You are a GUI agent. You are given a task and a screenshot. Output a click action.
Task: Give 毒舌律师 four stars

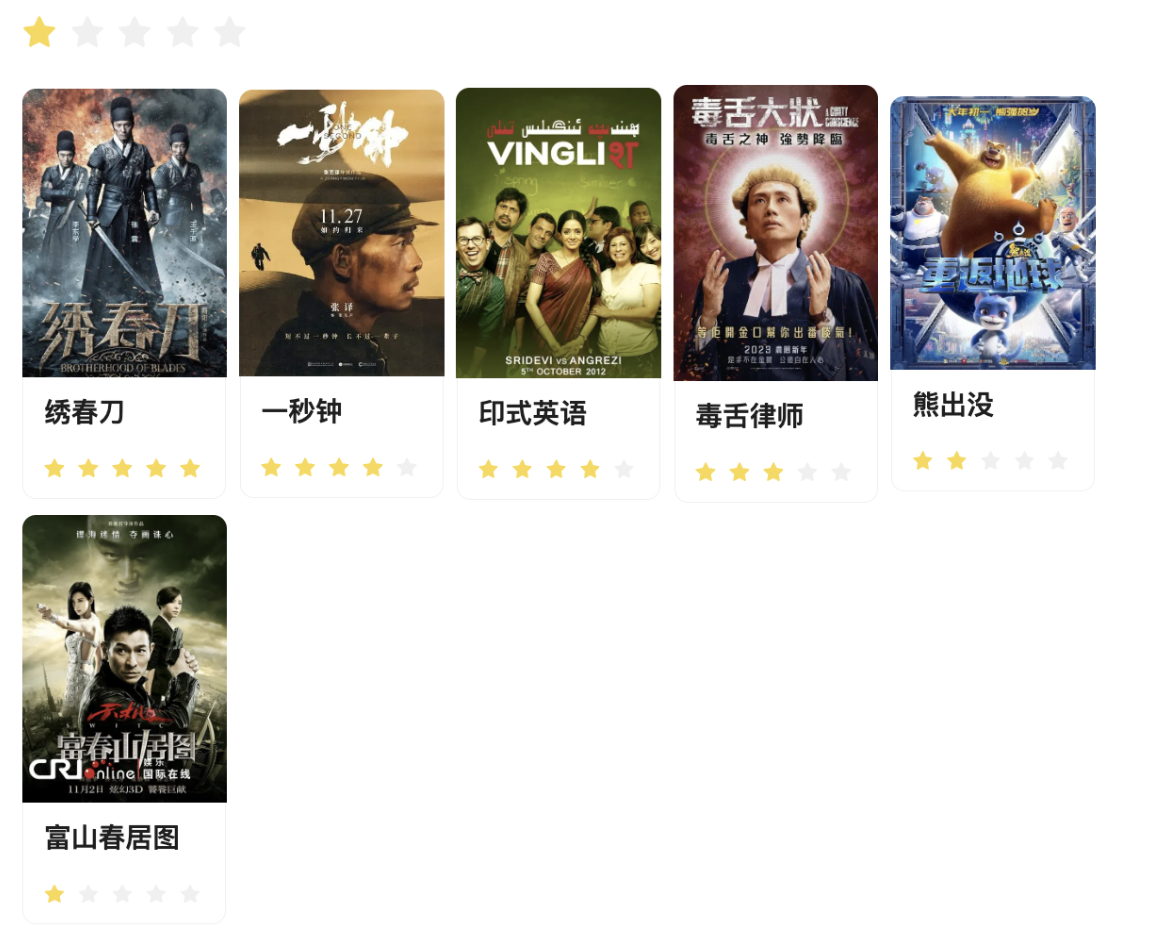click(807, 472)
